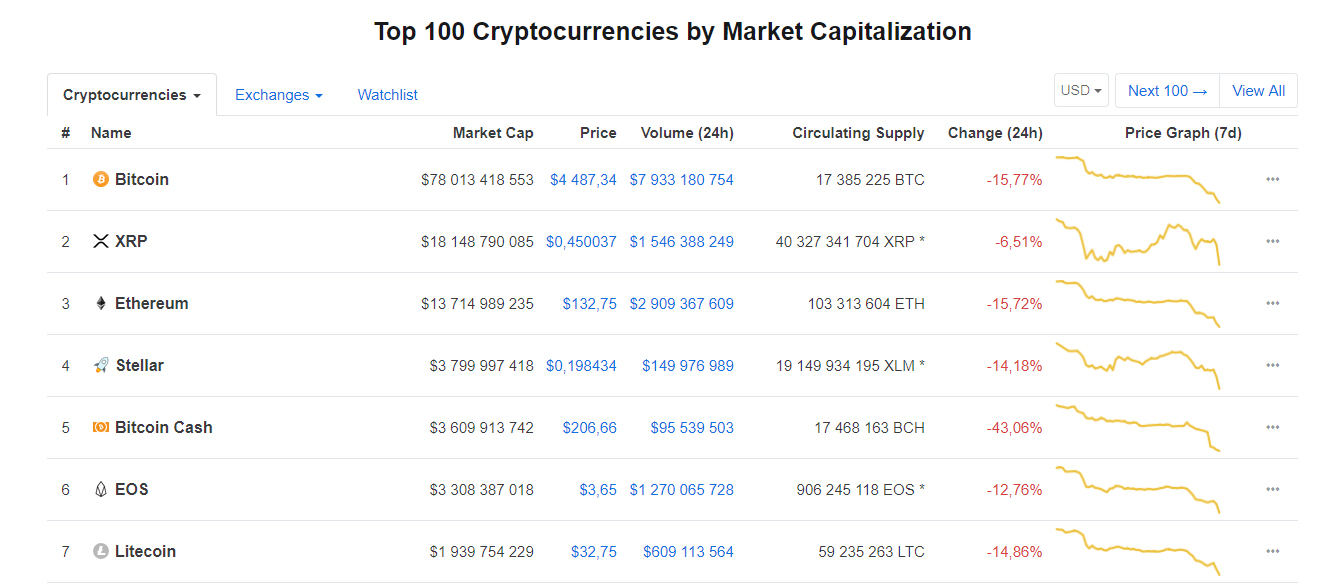Go to the Next 100 page
The height and width of the screenshot is (585, 1329).
[x=1167, y=91]
